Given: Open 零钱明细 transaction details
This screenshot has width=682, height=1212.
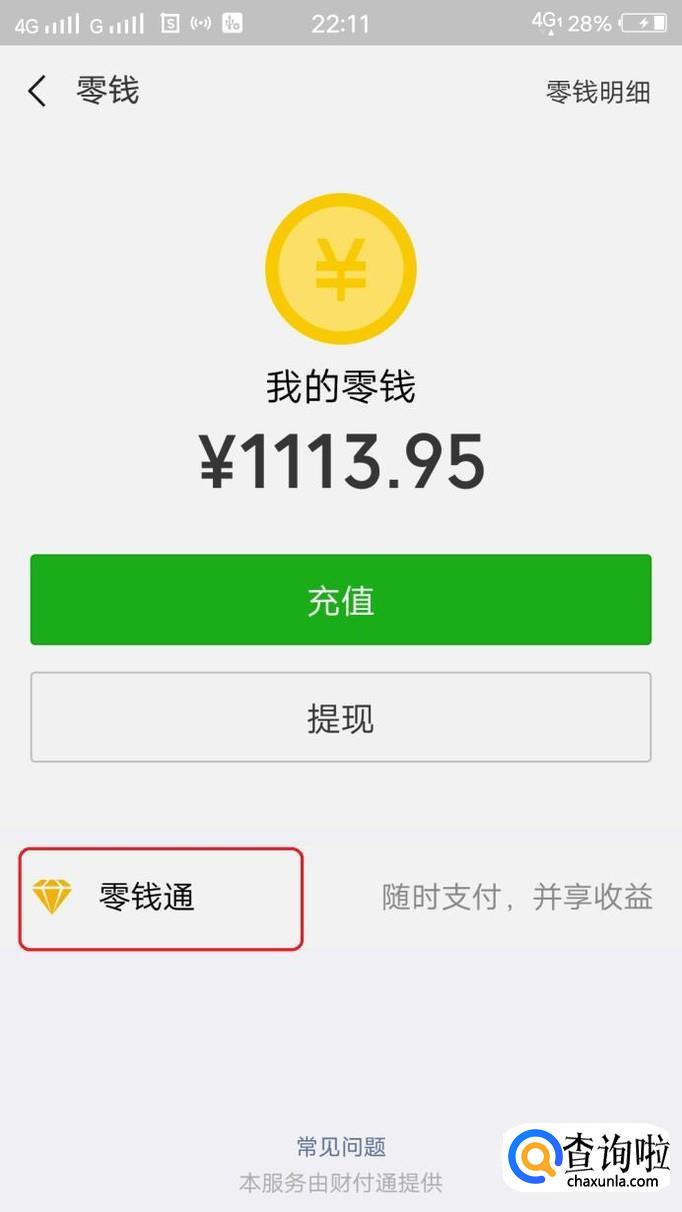Looking at the screenshot, I should (x=598, y=92).
